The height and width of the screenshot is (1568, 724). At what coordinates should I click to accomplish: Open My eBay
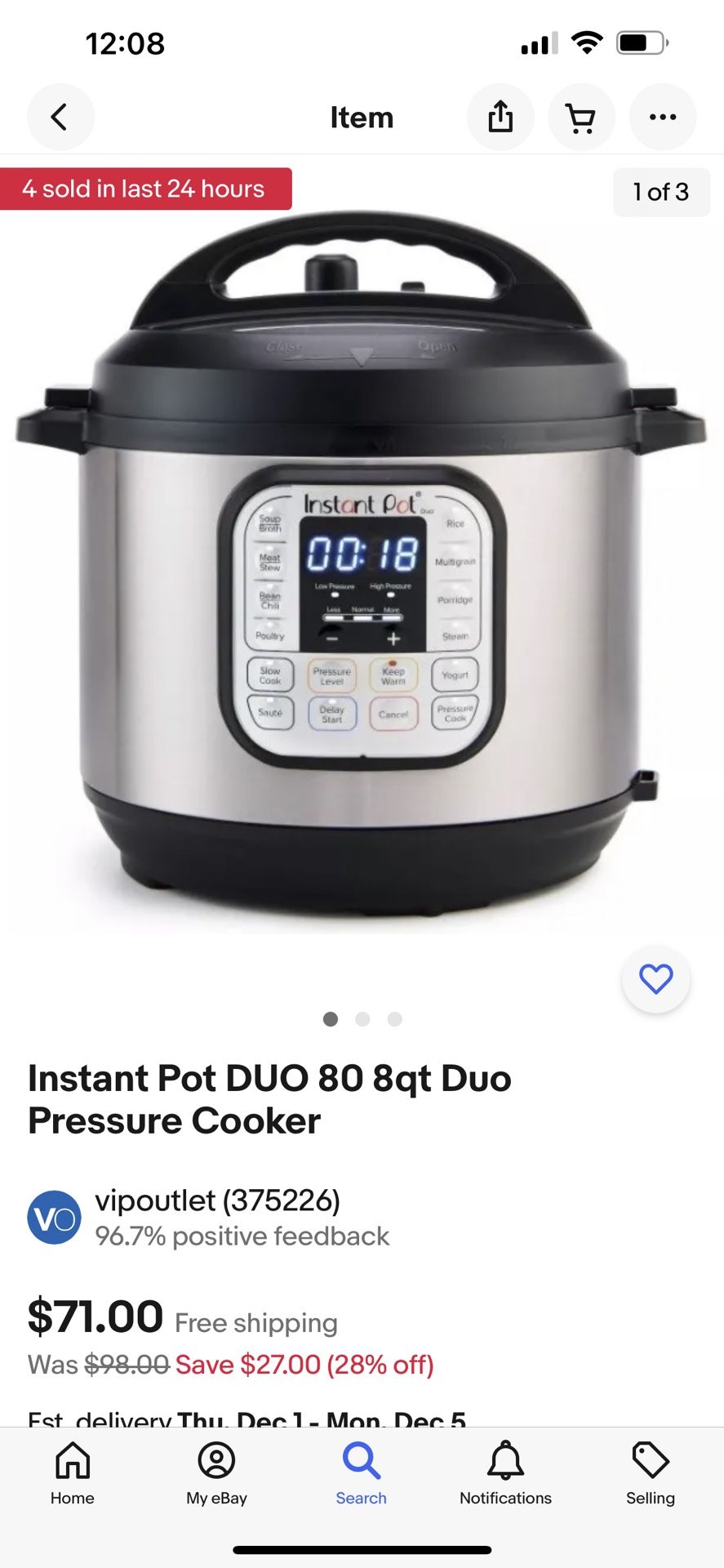coord(216,1470)
